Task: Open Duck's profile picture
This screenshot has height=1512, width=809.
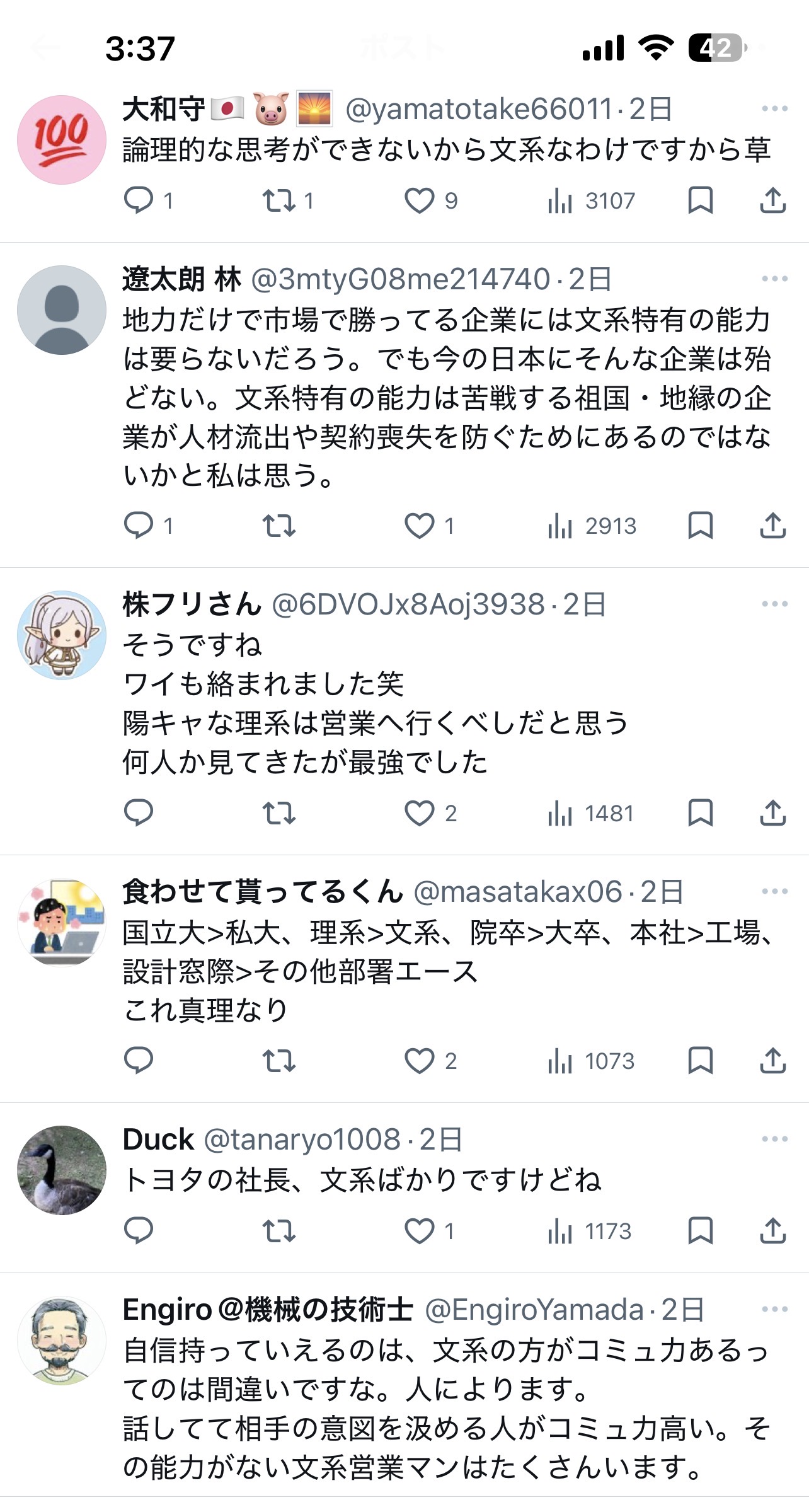Action: pyautogui.click(x=62, y=1170)
